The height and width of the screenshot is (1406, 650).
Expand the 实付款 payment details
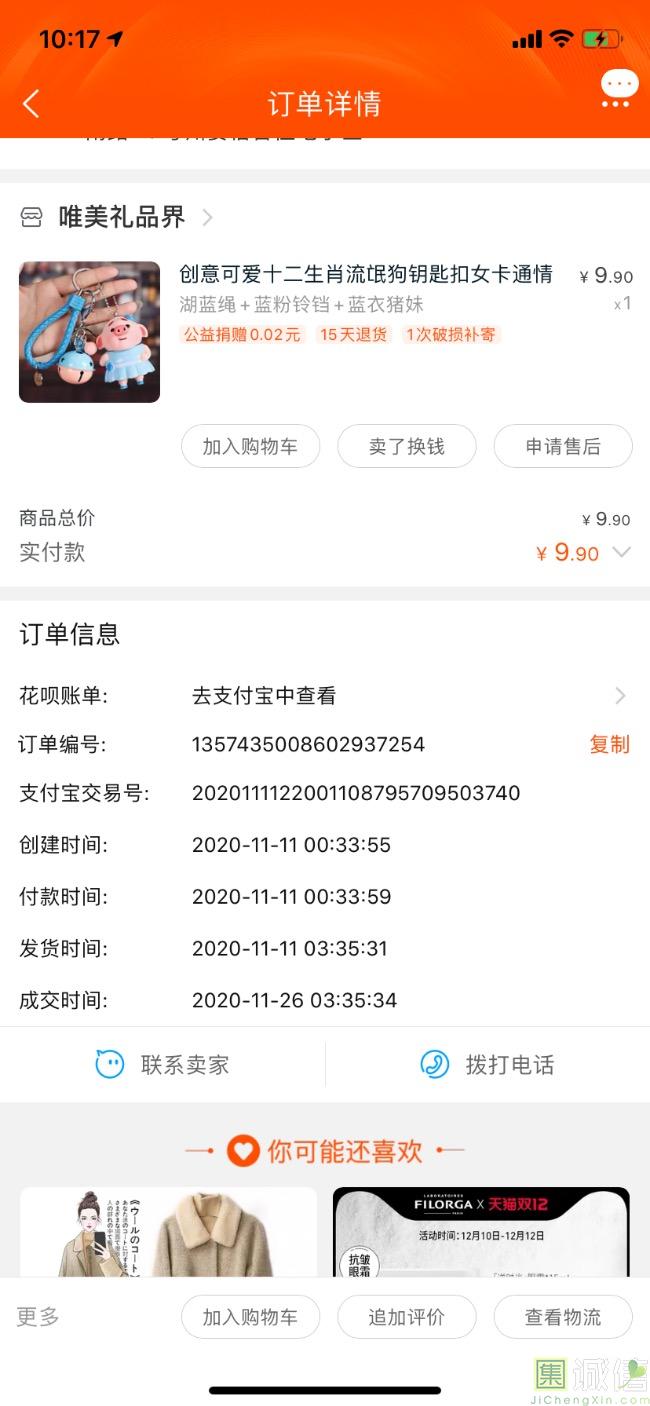tap(621, 552)
